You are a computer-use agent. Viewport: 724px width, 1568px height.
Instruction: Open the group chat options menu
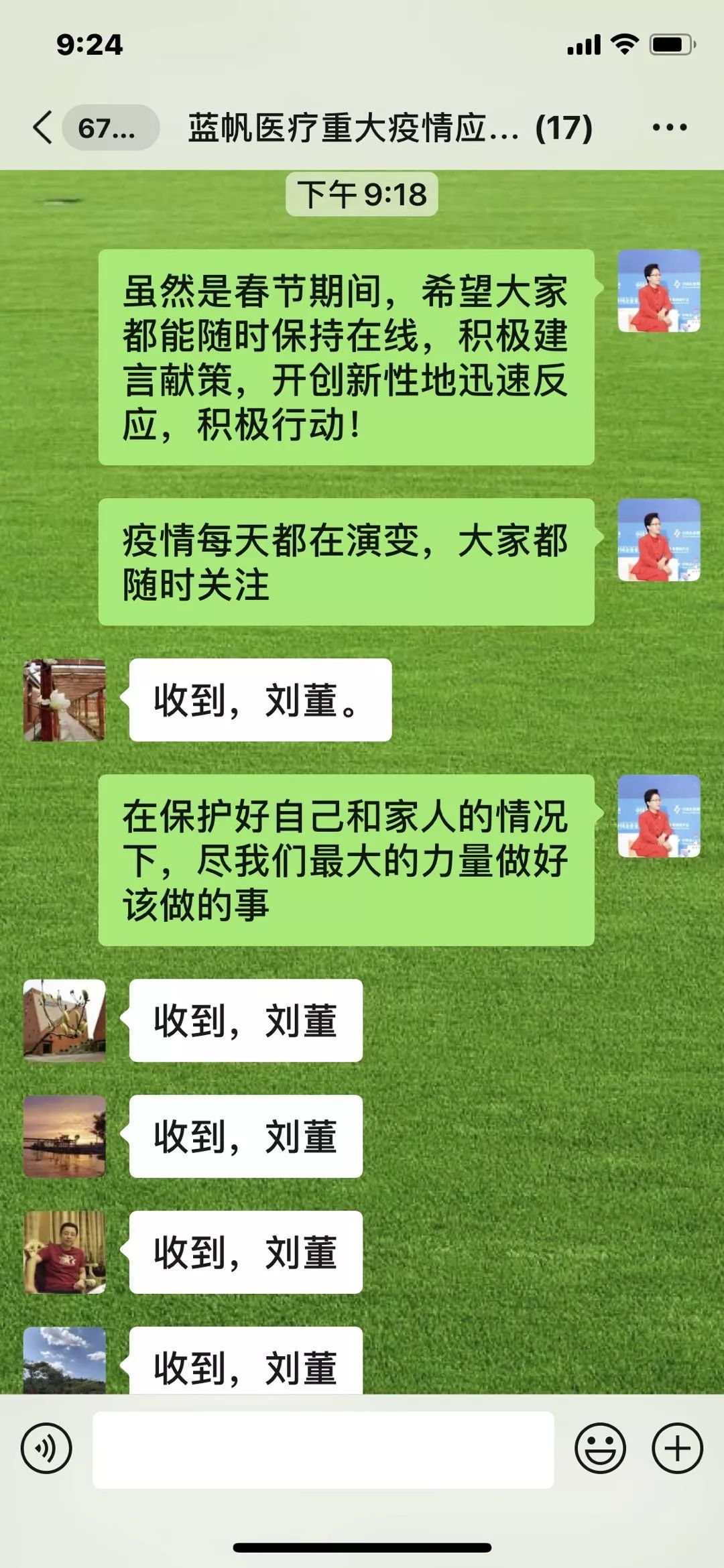tap(669, 127)
